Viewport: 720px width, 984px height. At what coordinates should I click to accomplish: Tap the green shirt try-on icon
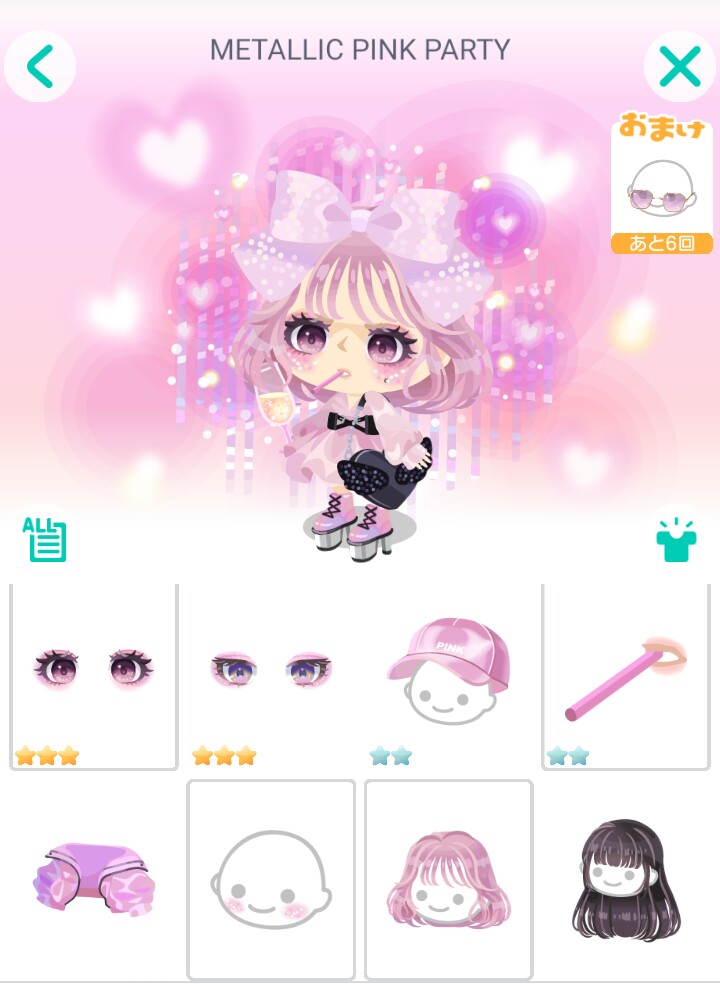coord(676,540)
